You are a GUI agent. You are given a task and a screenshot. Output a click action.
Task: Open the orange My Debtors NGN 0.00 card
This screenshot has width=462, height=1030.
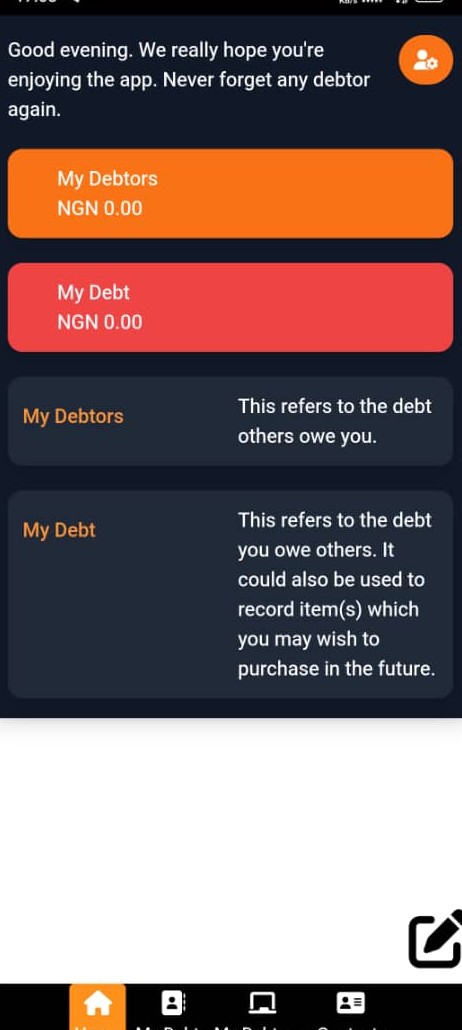230,193
